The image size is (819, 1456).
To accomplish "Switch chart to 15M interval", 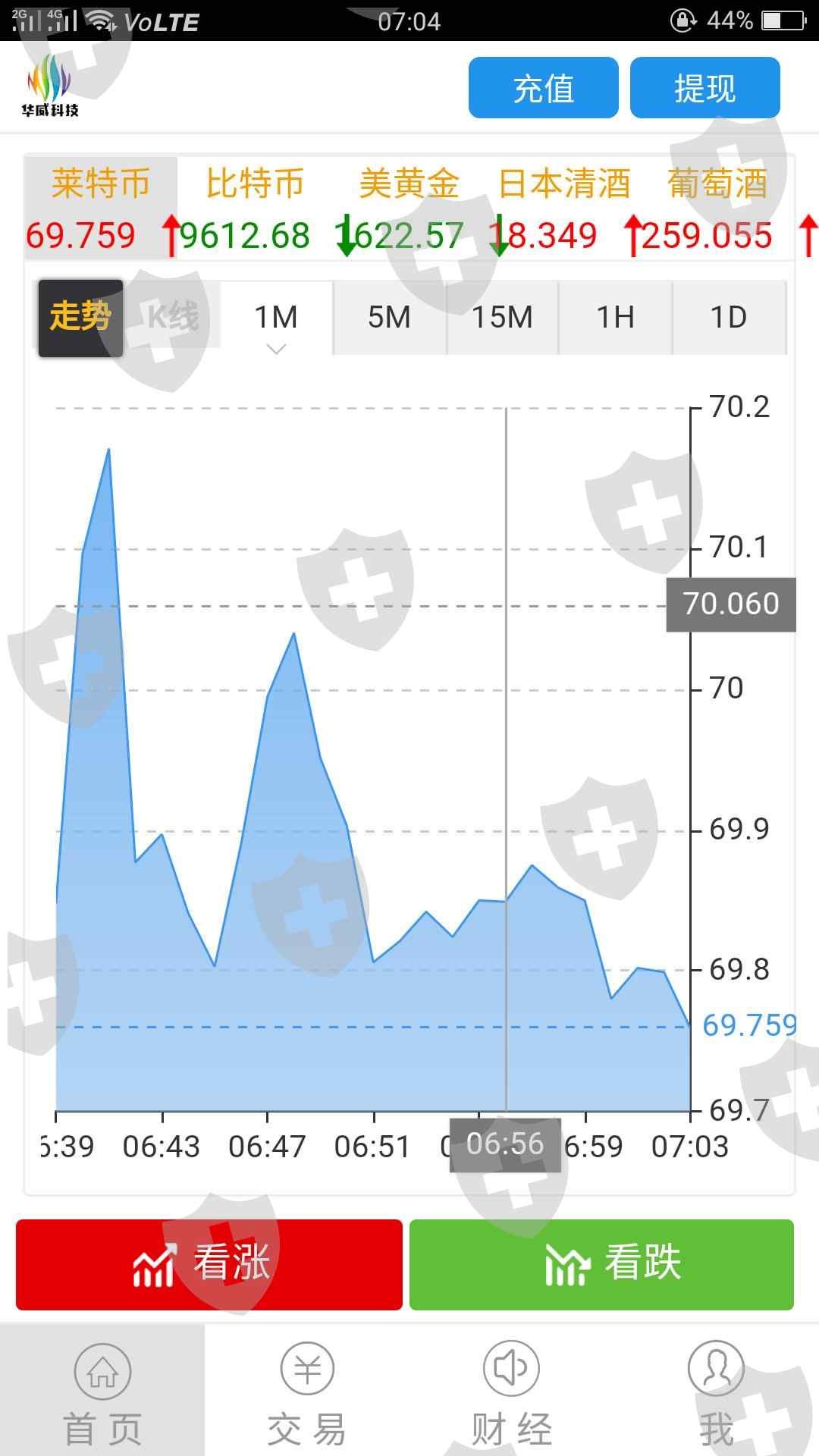I will [503, 318].
